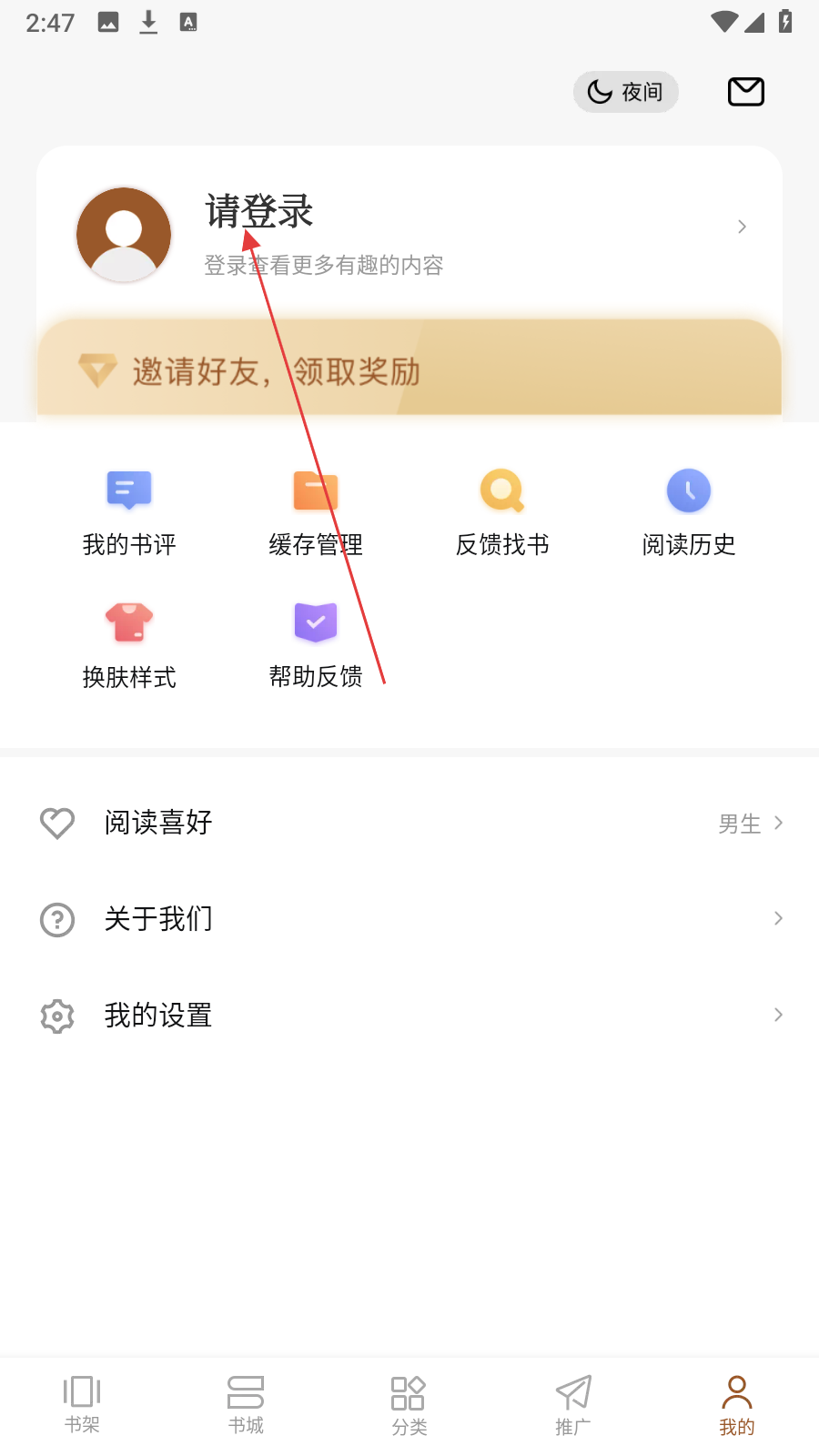This screenshot has width=819, height=1456.
Task: Open the 关于我们 about us row
Action: pyautogui.click(x=409, y=919)
